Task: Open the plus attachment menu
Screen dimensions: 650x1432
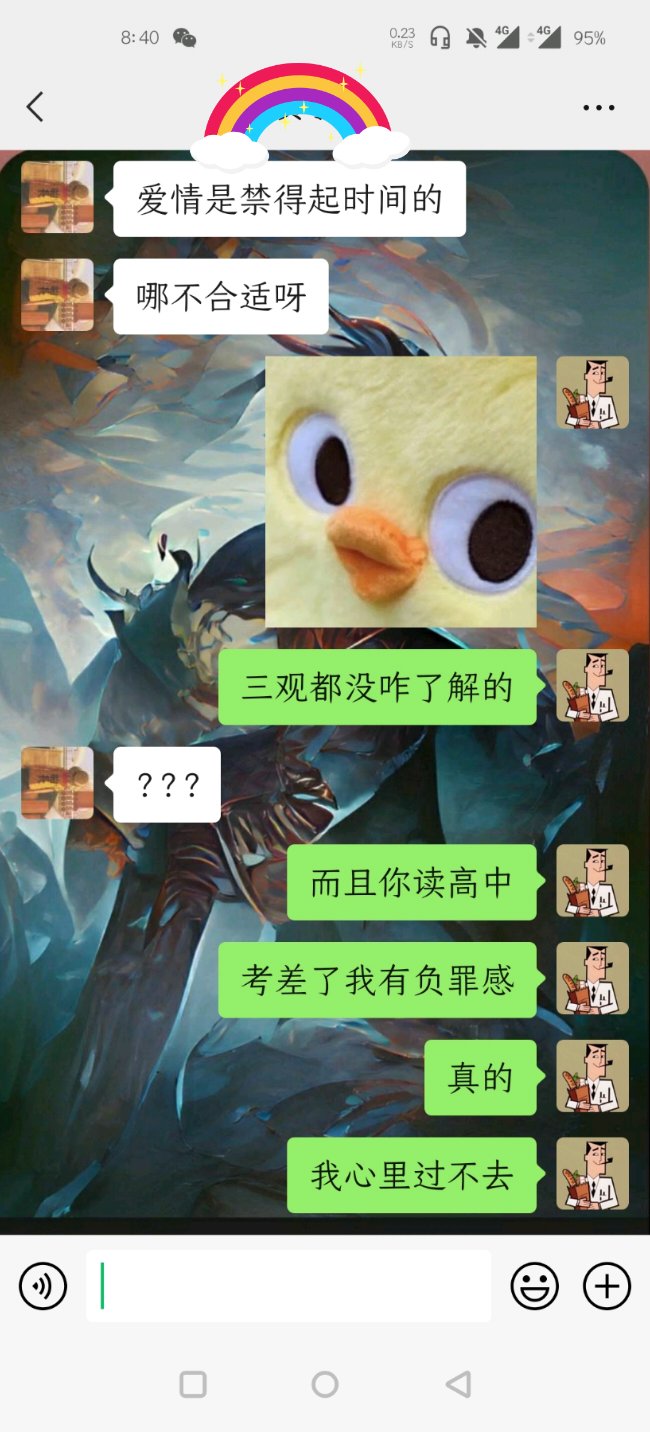Action: (x=607, y=1286)
